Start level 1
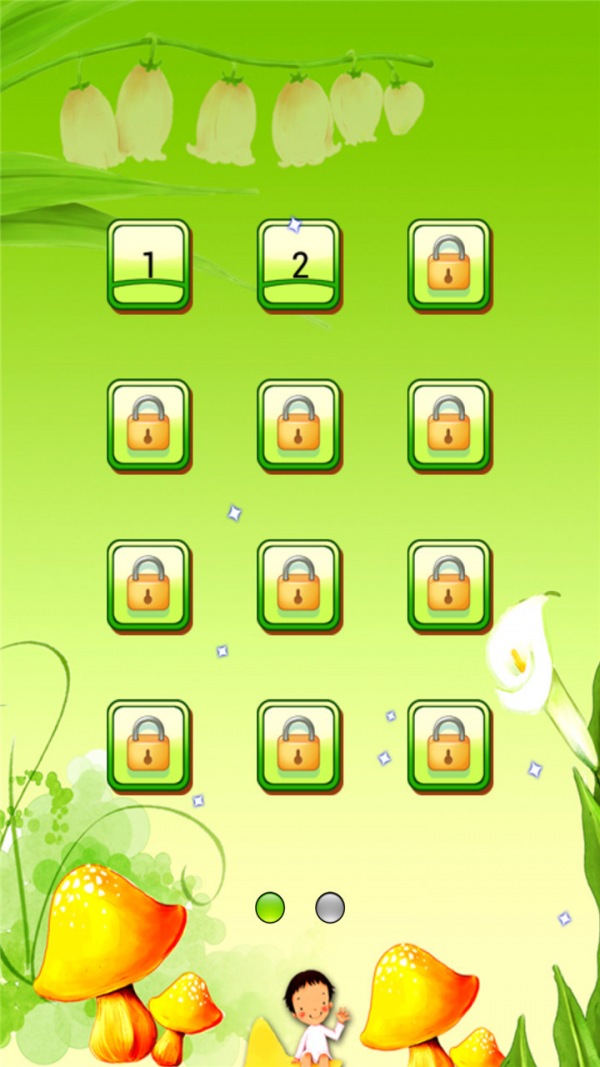The width and height of the screenshot is (600, 1067). [x=149, y=265]
